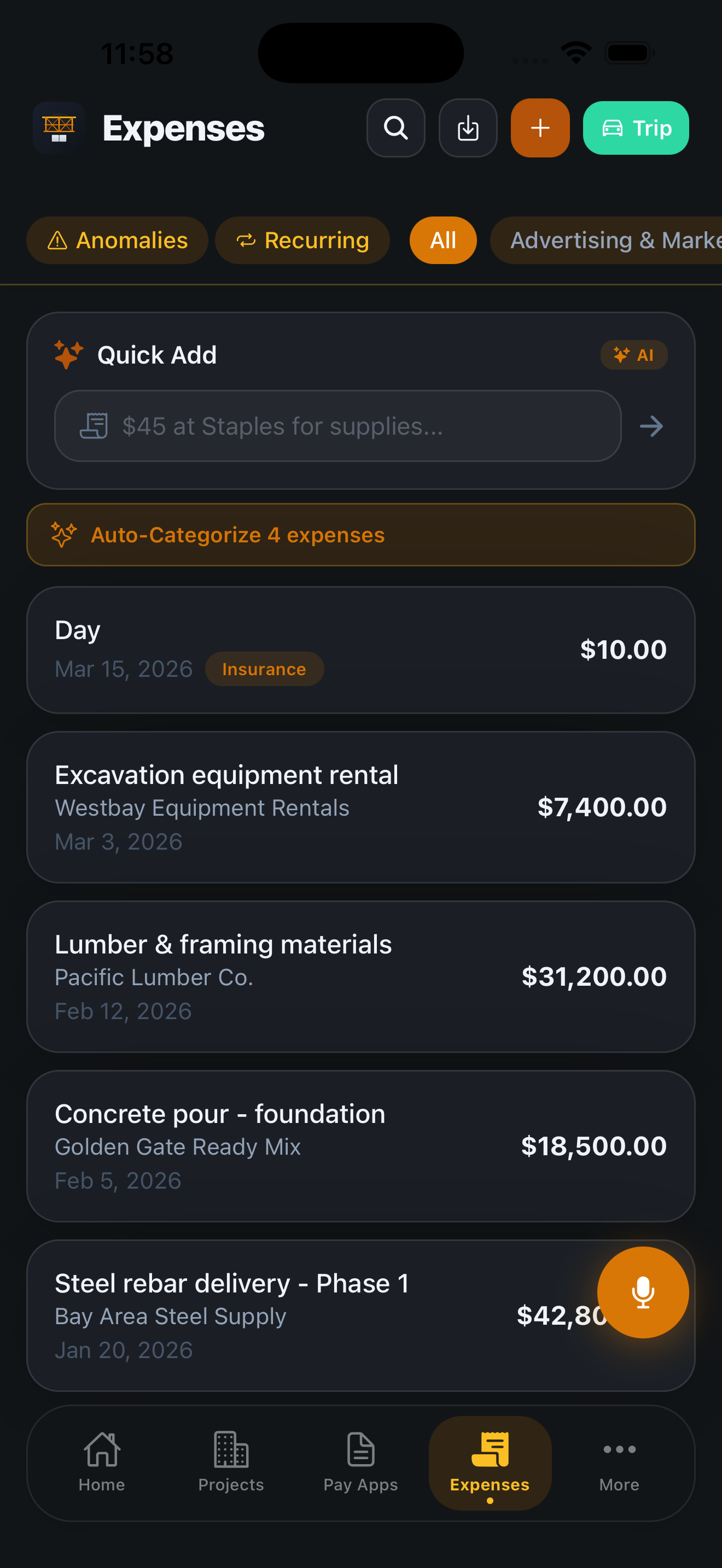Image resolution: width=722 pixels, height=1568 pixels.
Task: Enable the Recurring expenses filter
Action: (x=302, y=240)
